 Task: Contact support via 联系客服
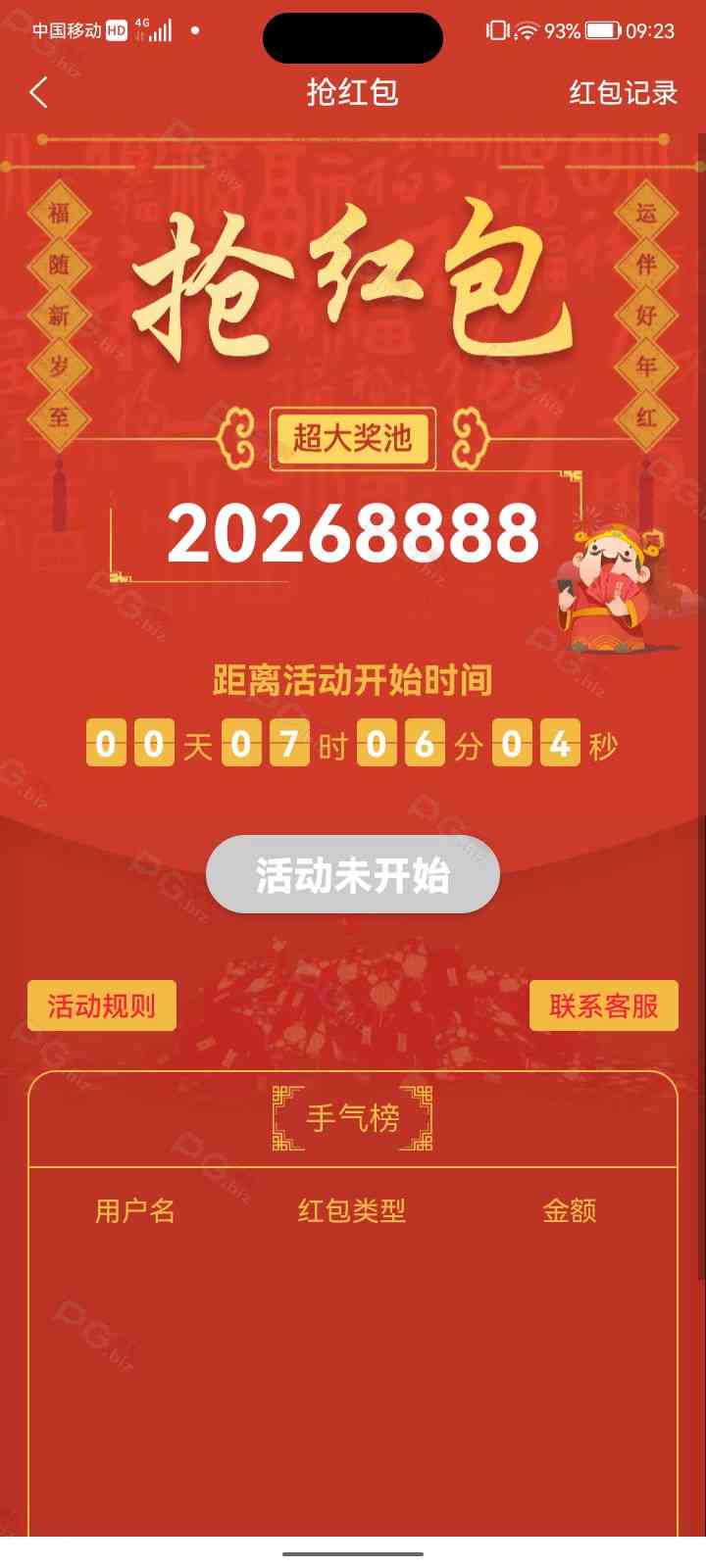pyautogui.click(x=603, y=1005)
